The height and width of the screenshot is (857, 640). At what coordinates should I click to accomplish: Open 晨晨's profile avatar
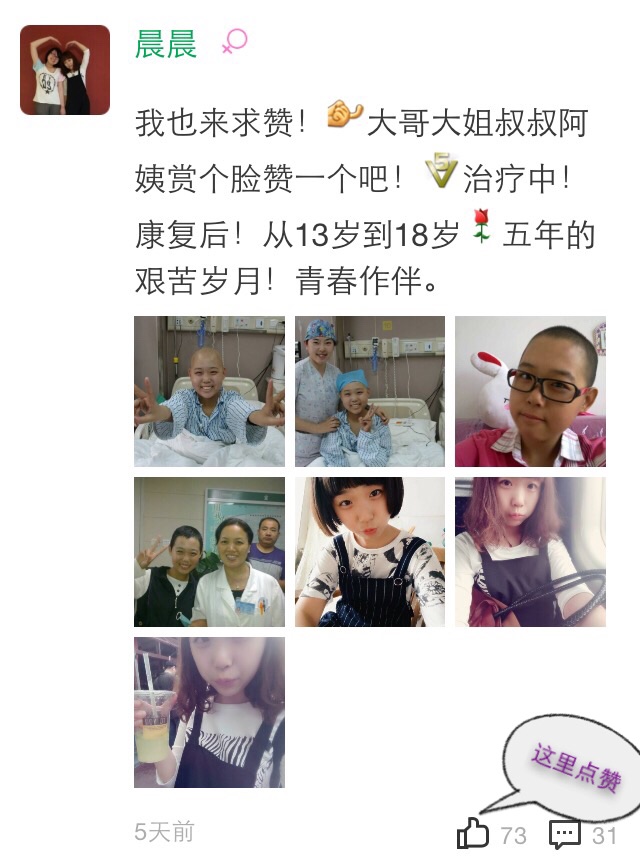pyautogui.click(x=65, y=70)
